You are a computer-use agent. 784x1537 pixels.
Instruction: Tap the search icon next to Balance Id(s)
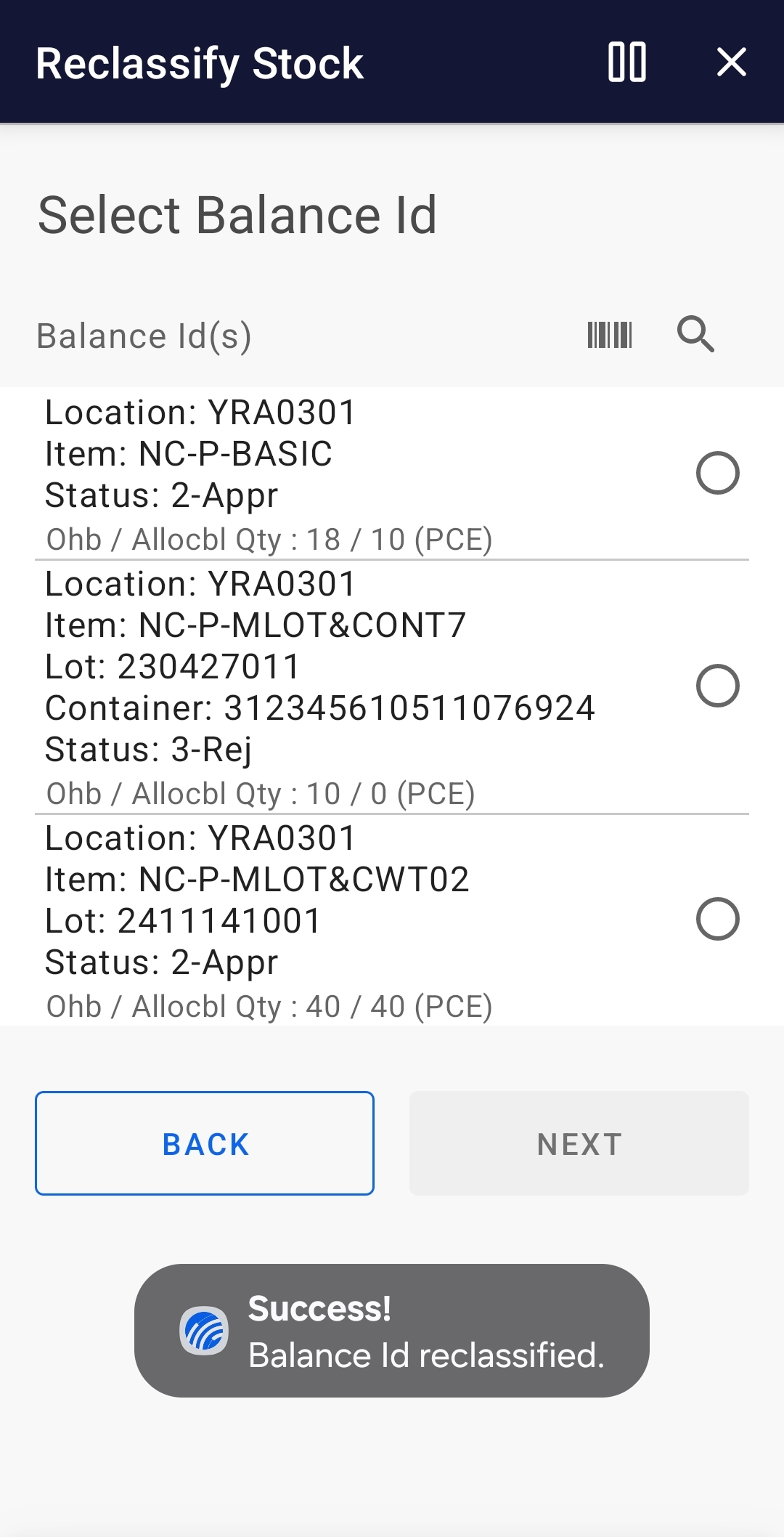point(695,335)
